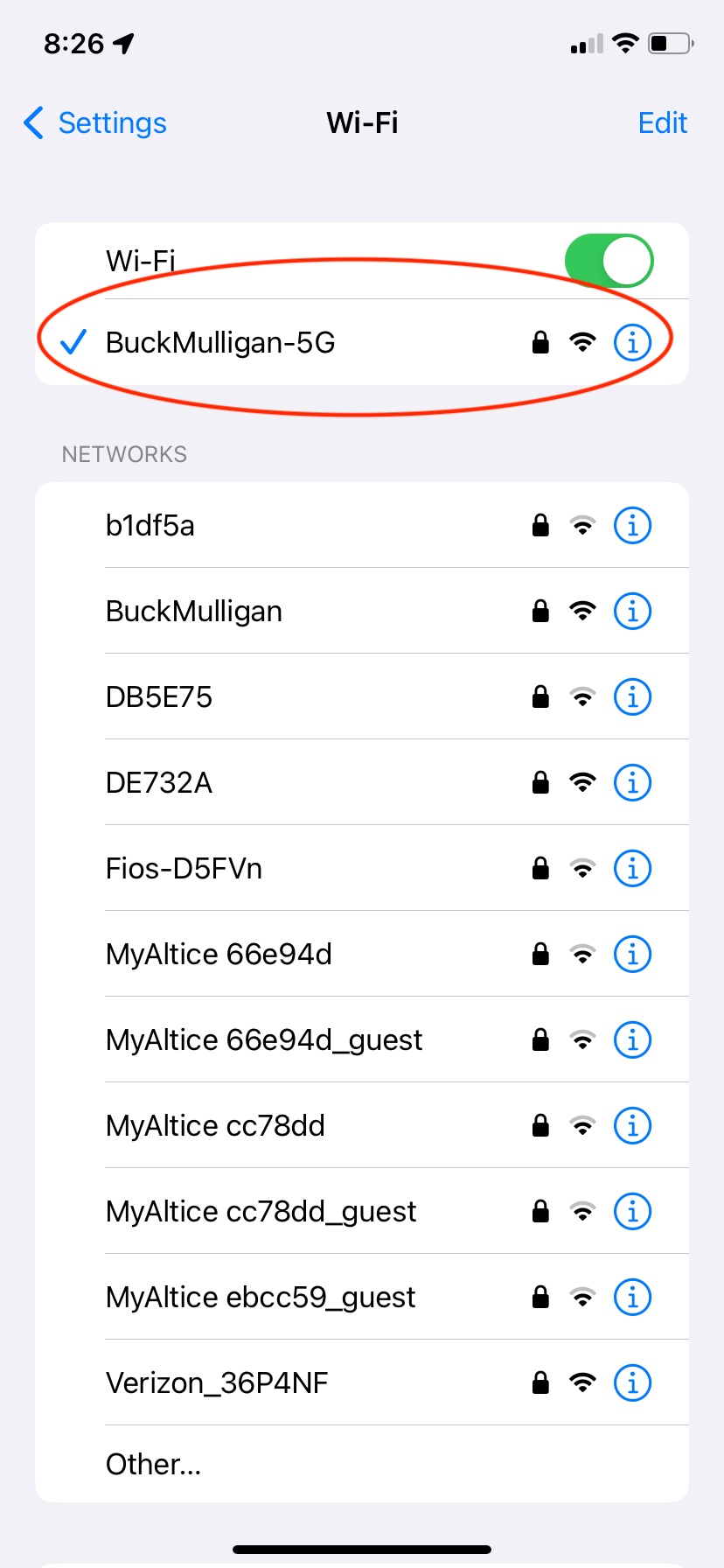Join the b1df5a network

(x=362, y=525)
